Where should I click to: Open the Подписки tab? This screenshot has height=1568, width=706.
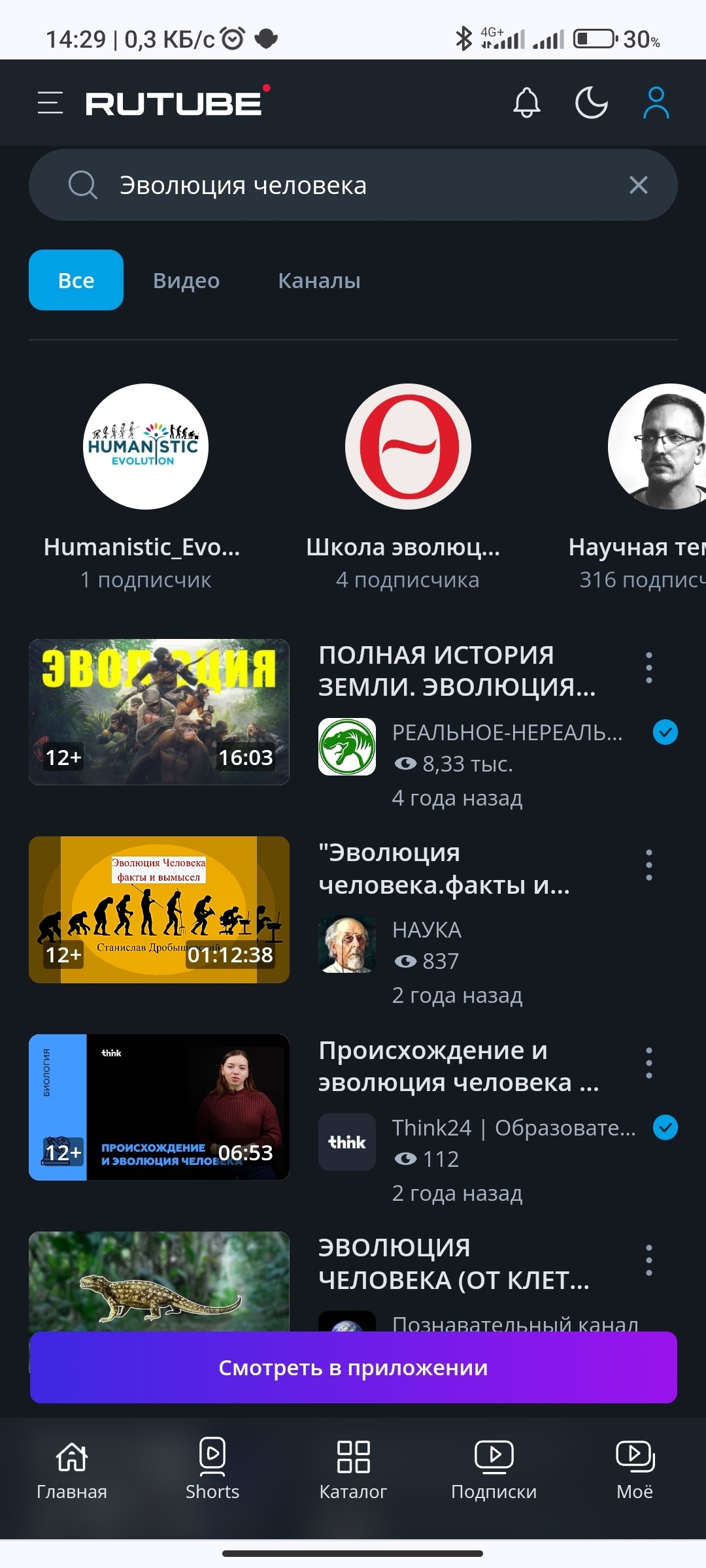click(494, 1470)
